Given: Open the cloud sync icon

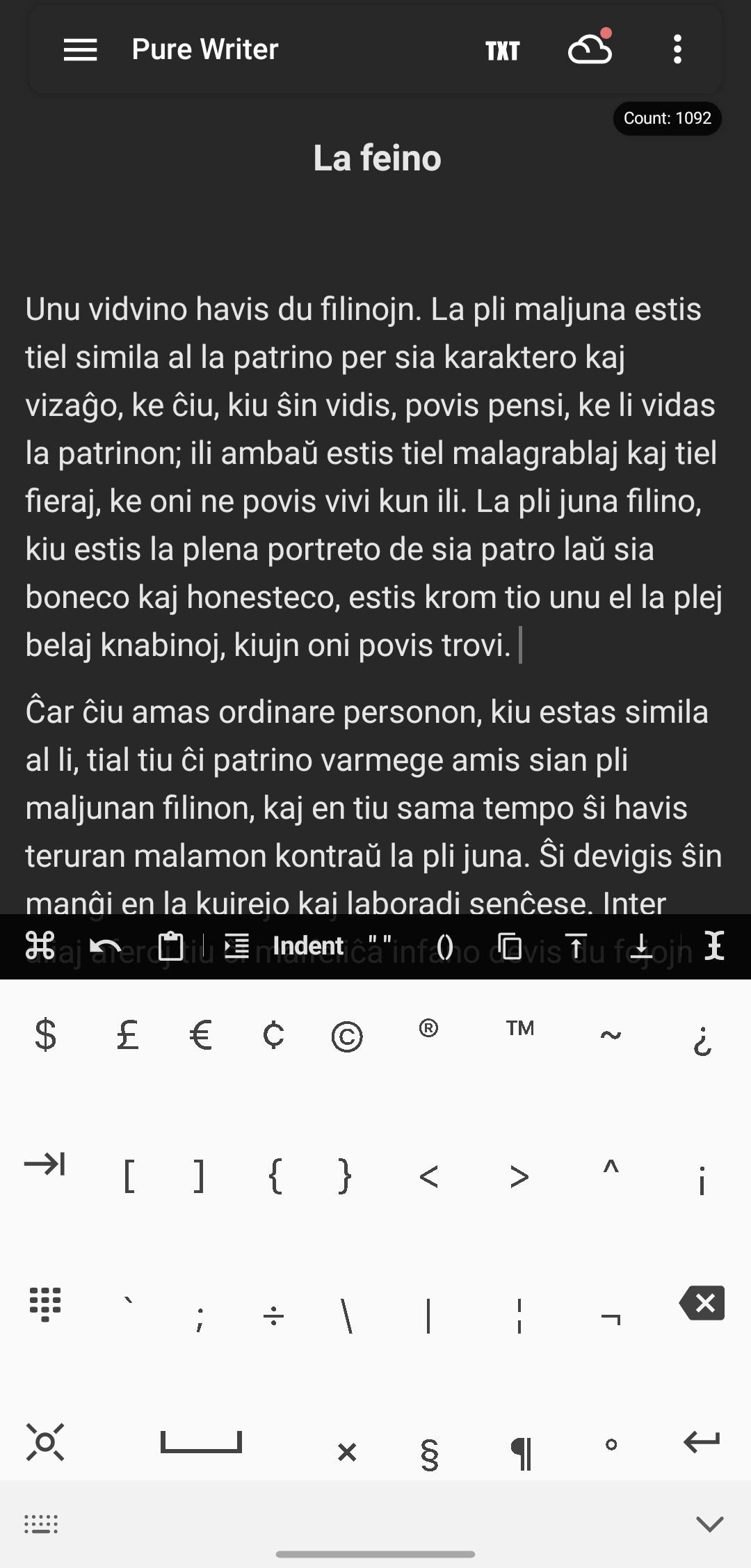Looking at the screenshot, I should [590, 49].
